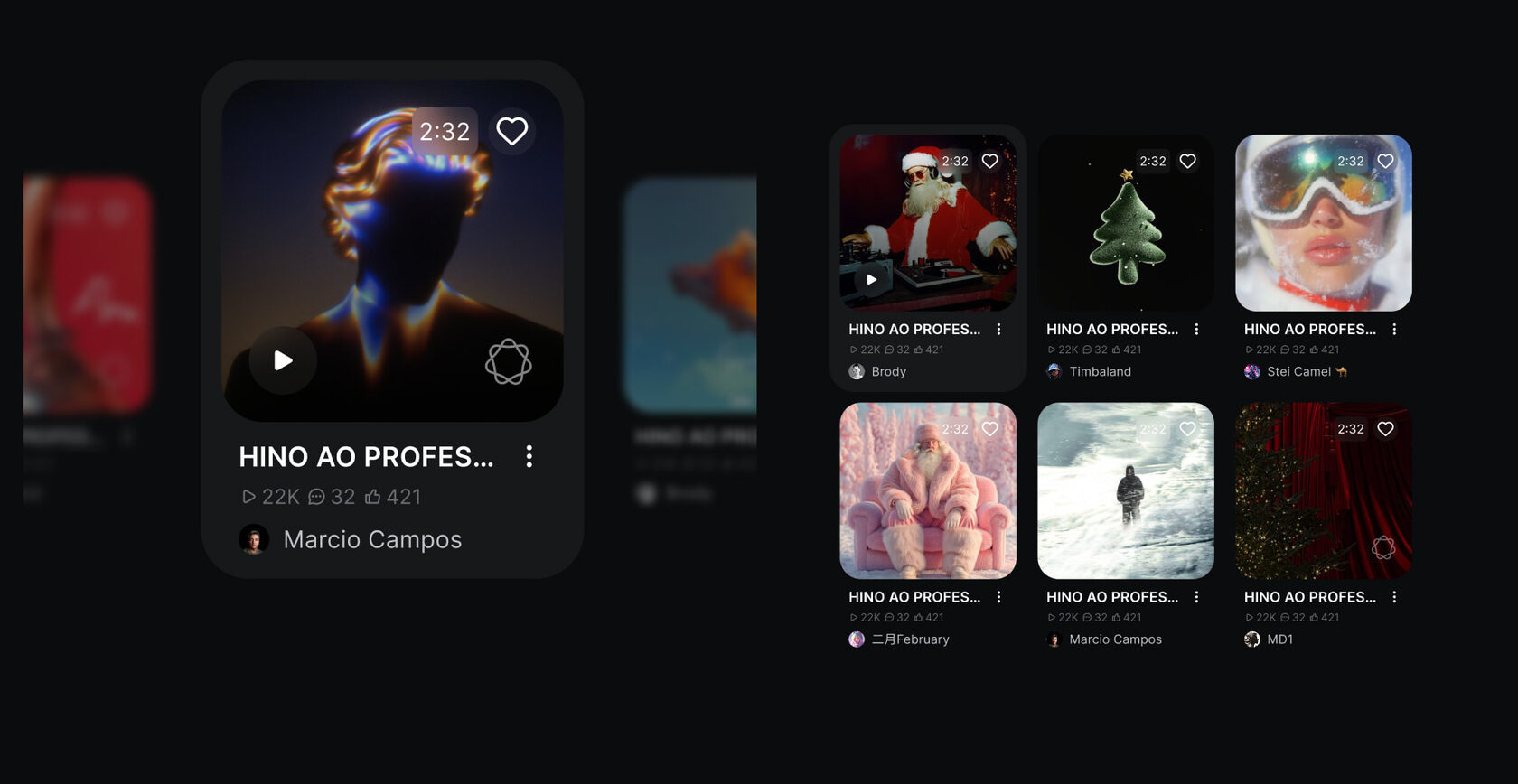Open the three-dot menu for MD1's video
Viewport: 1518px width, 784px height.
coord(1394,597)
